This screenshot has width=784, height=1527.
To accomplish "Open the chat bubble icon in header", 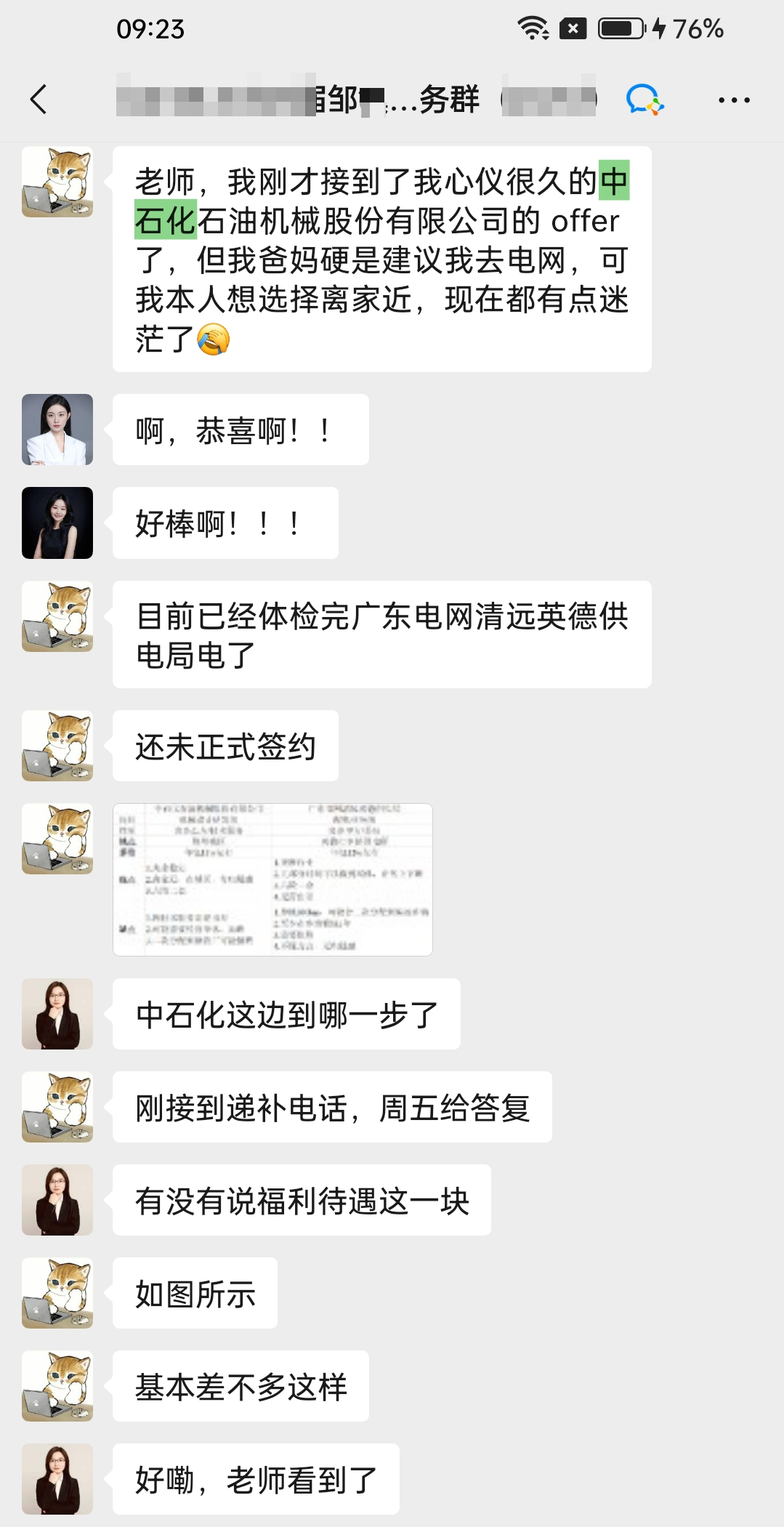I will click(644, 100).
